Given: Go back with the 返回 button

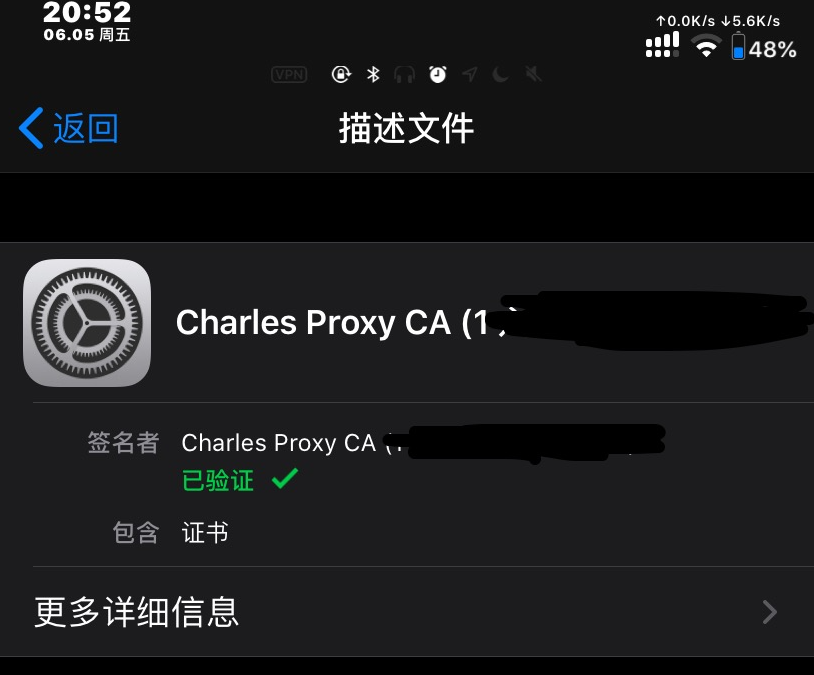Looking at the screenshot, I should point(70,129).
